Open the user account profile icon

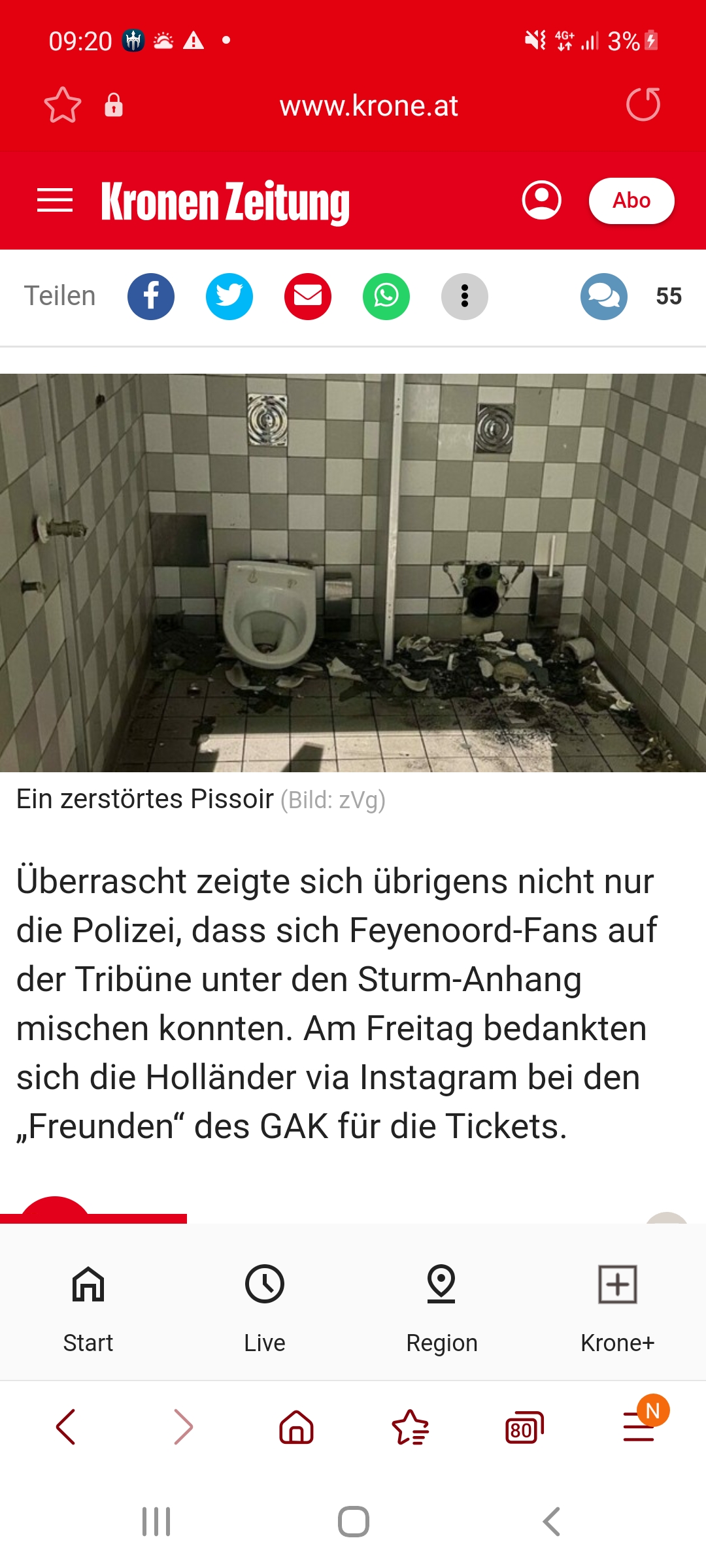(x=541, y=201)
